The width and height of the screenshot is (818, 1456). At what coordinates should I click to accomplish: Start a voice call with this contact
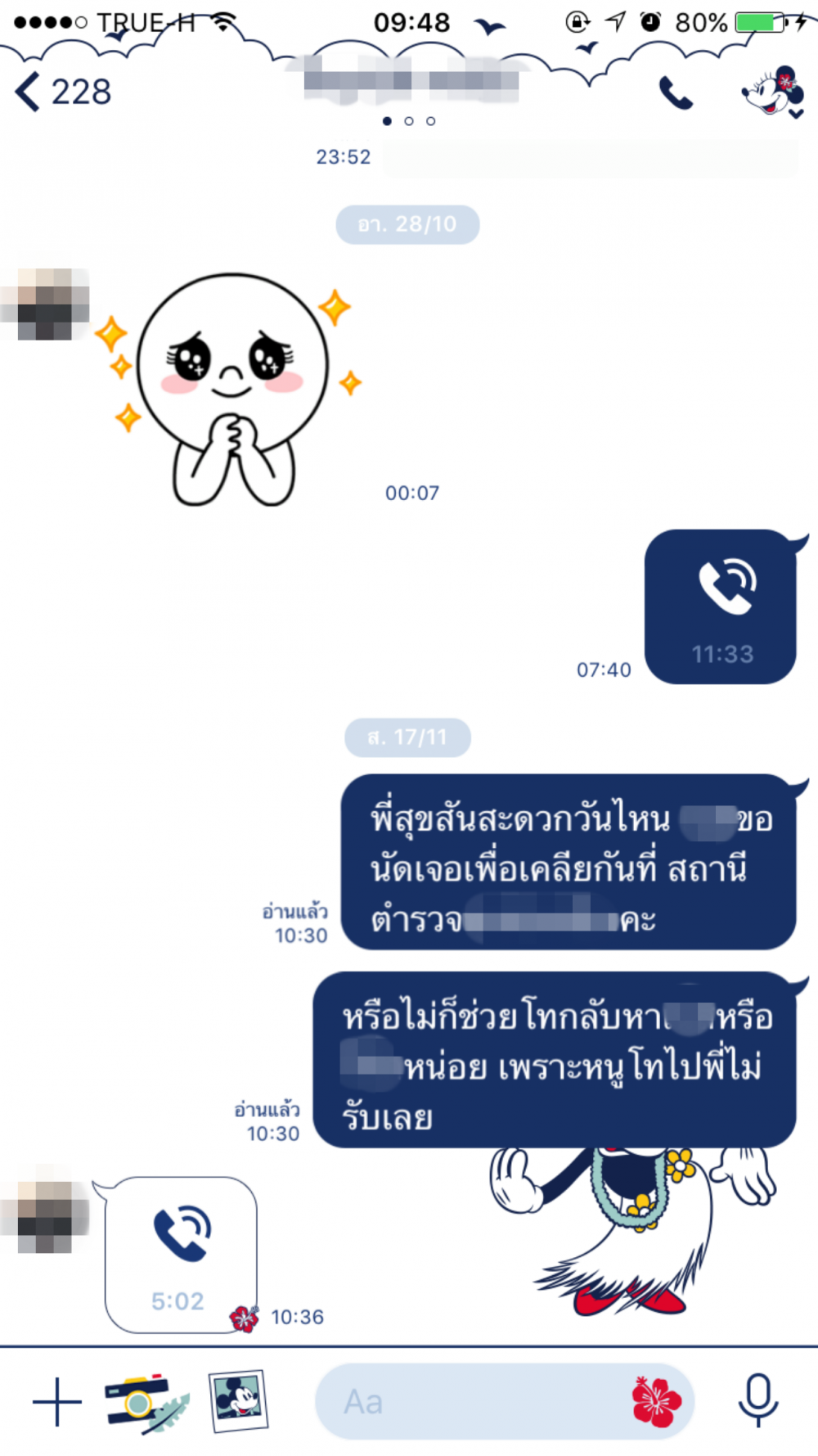(676, 93)
